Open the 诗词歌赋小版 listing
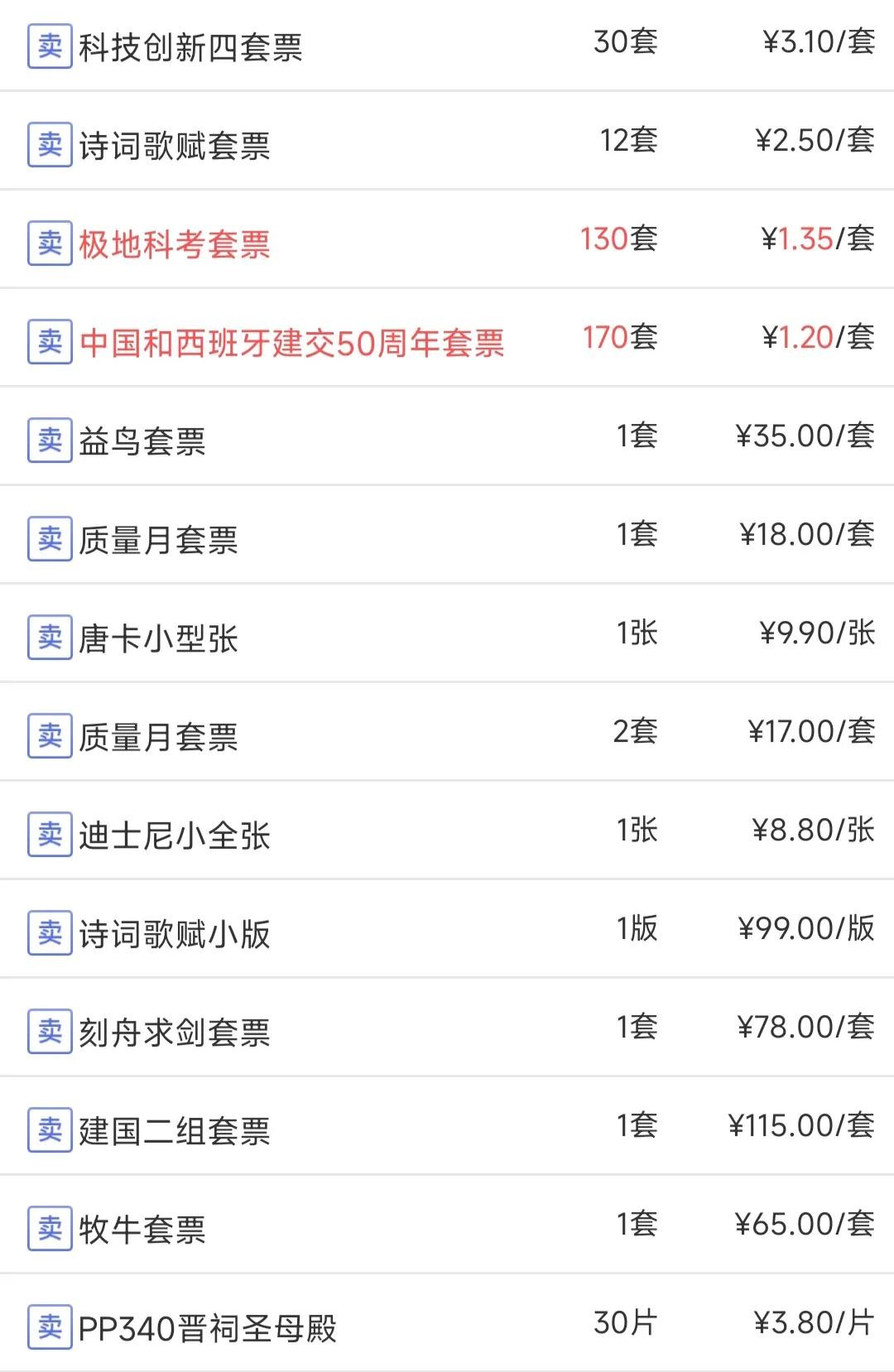 pyautogui.click(x=175, y=934)
